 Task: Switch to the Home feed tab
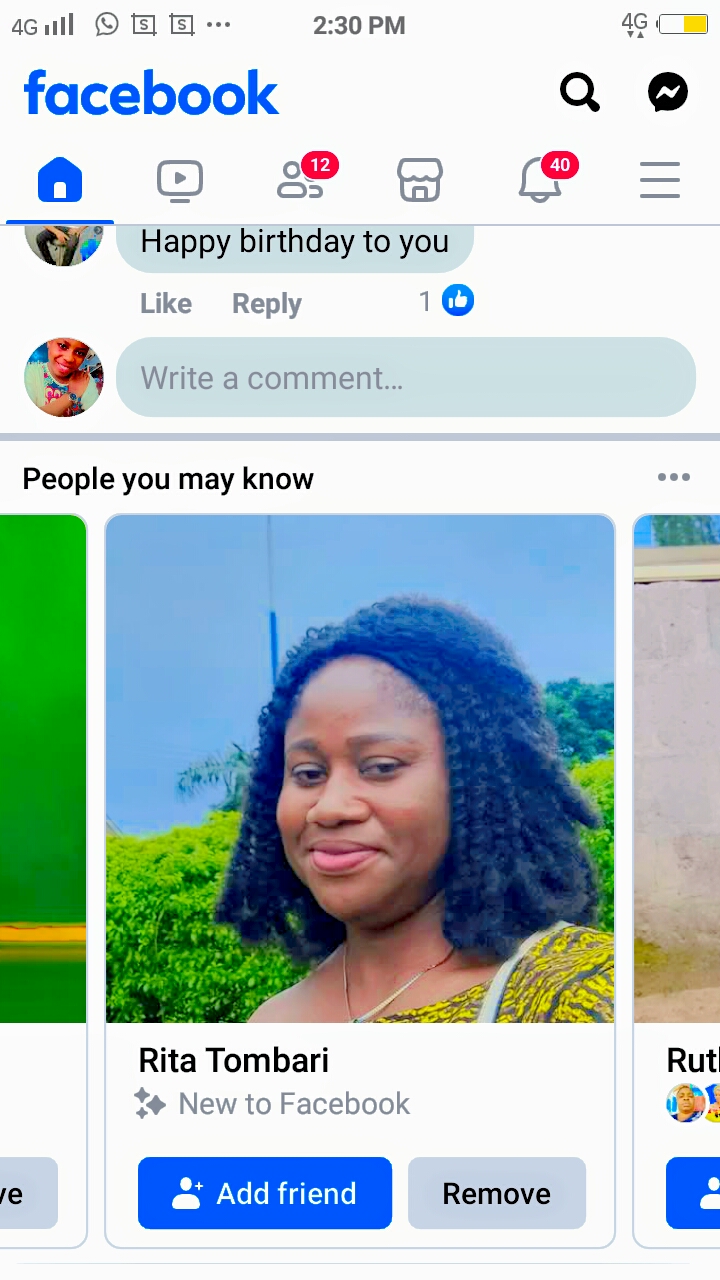coord(60,181)
